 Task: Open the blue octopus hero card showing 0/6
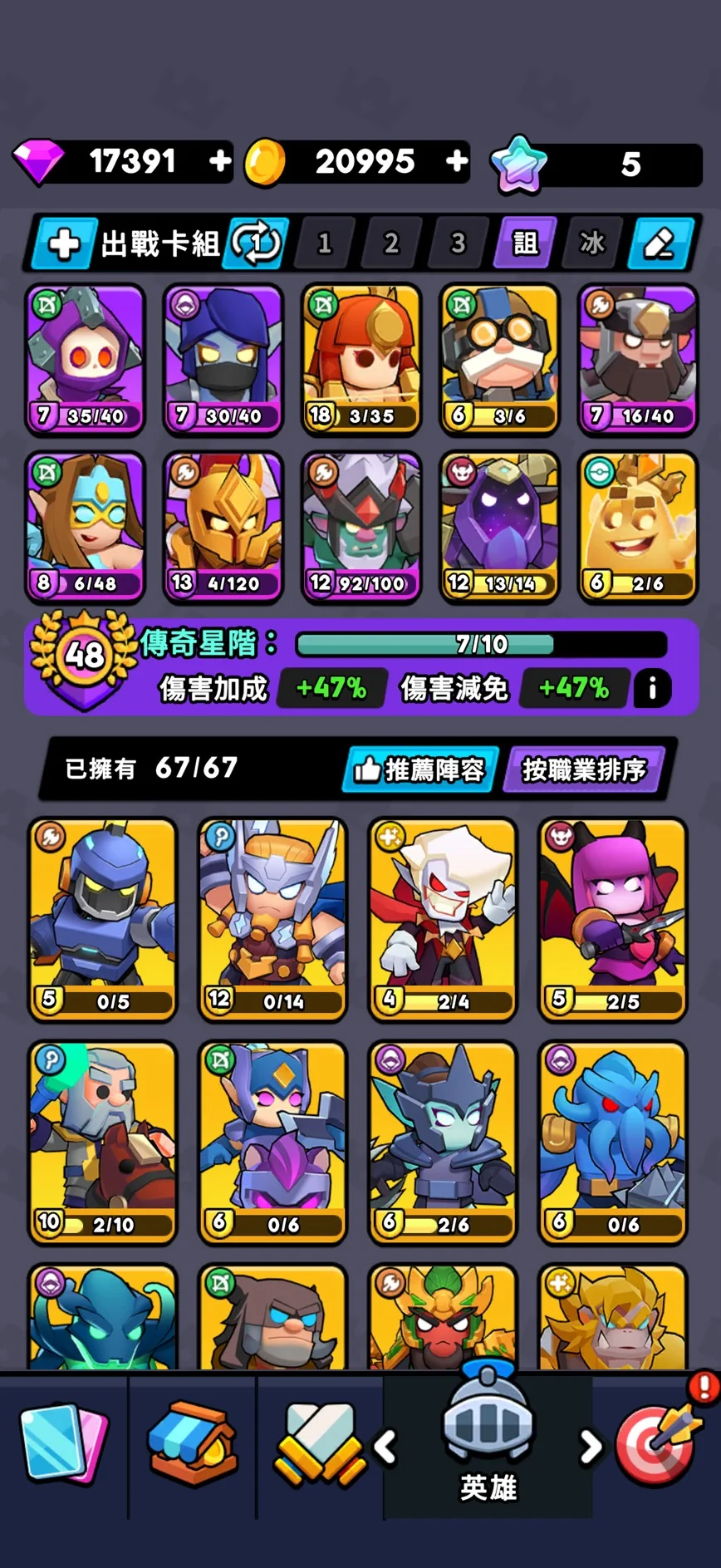click(x=612, y=1142)
